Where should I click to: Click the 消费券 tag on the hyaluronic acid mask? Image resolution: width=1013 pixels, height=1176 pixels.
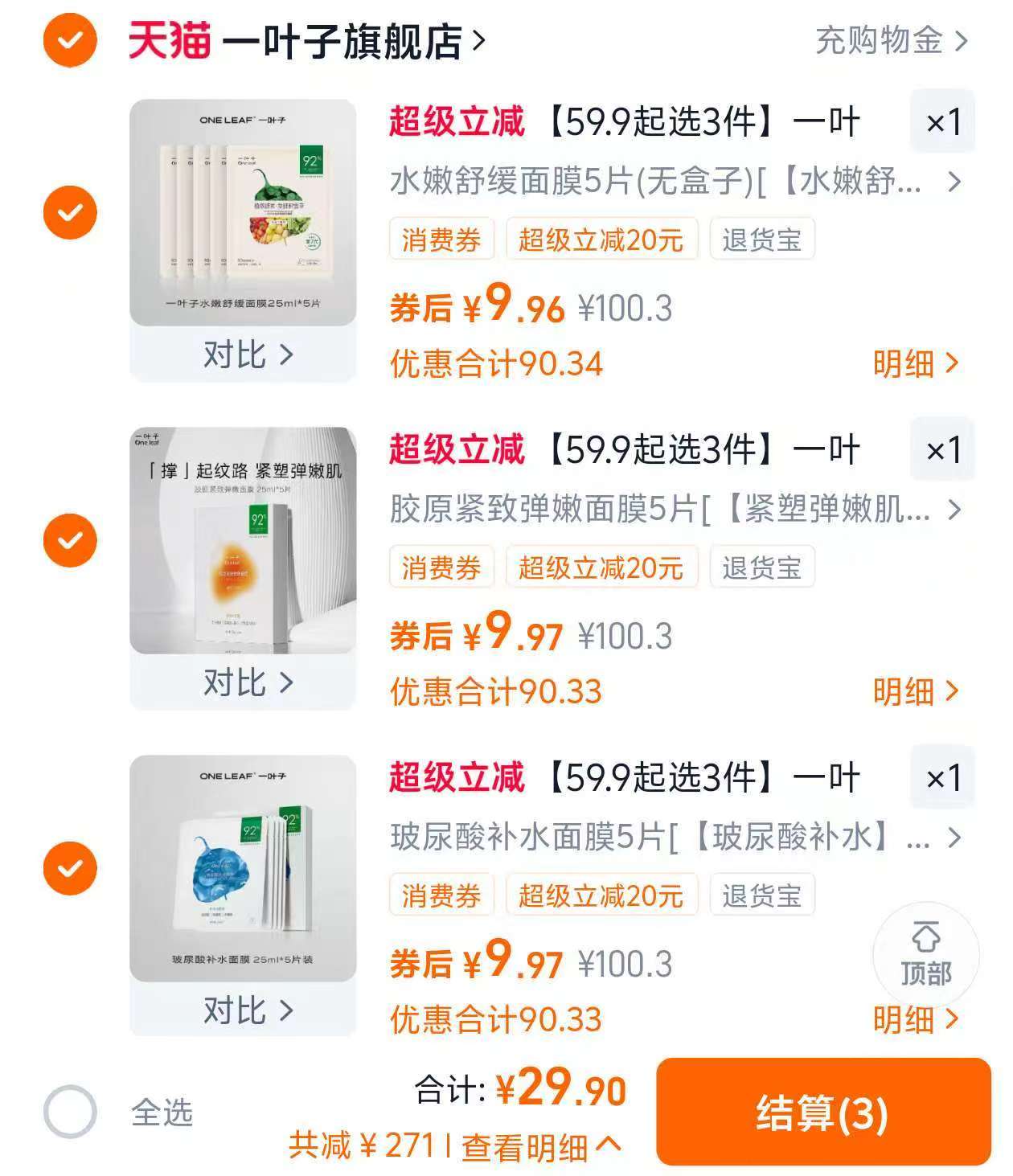[441, 895]
